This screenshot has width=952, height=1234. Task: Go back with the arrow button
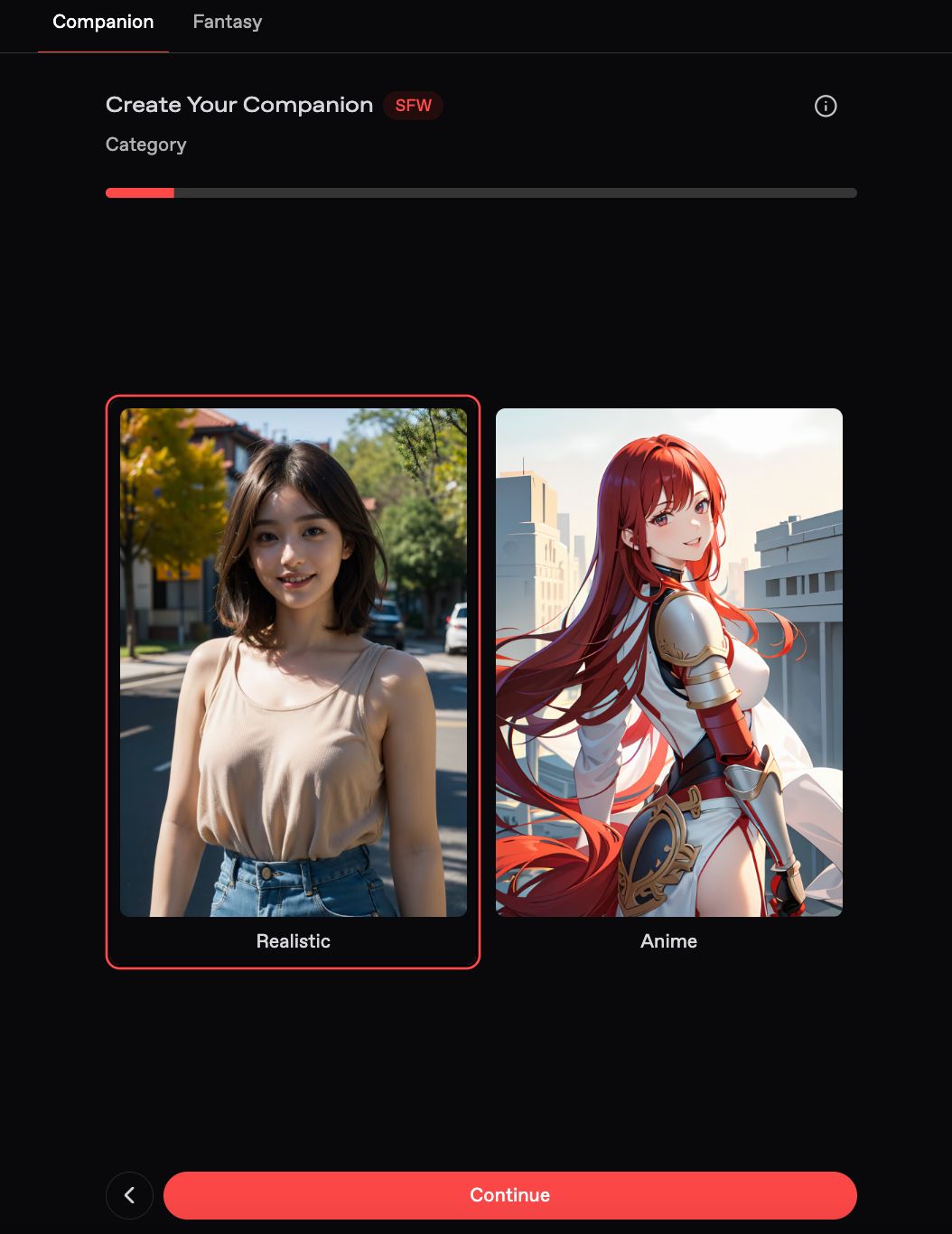tap(129, 1194)
